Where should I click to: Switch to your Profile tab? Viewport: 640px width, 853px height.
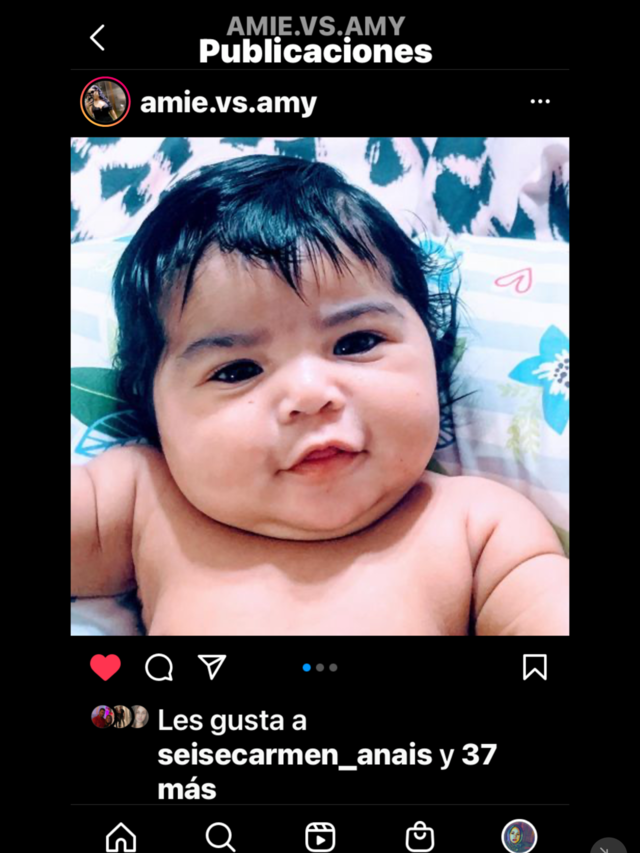pyautogui.click(x=519, y=837)
